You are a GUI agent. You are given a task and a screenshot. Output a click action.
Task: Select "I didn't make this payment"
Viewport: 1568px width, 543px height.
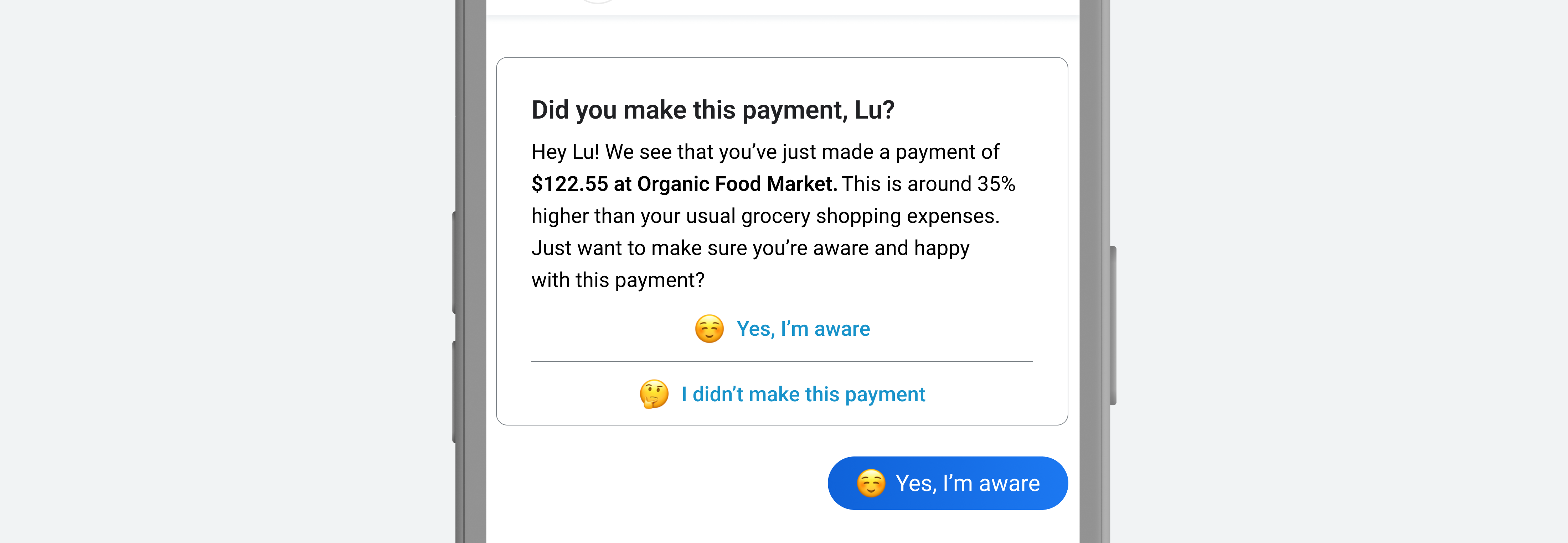pos(782,395)
